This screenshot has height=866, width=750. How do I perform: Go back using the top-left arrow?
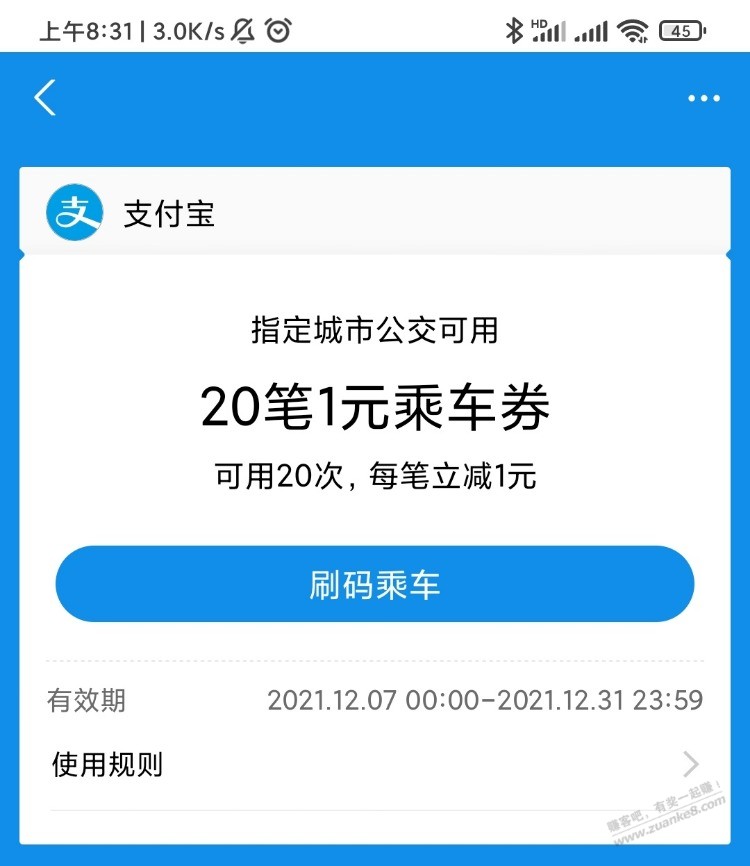tap(45, 98)
